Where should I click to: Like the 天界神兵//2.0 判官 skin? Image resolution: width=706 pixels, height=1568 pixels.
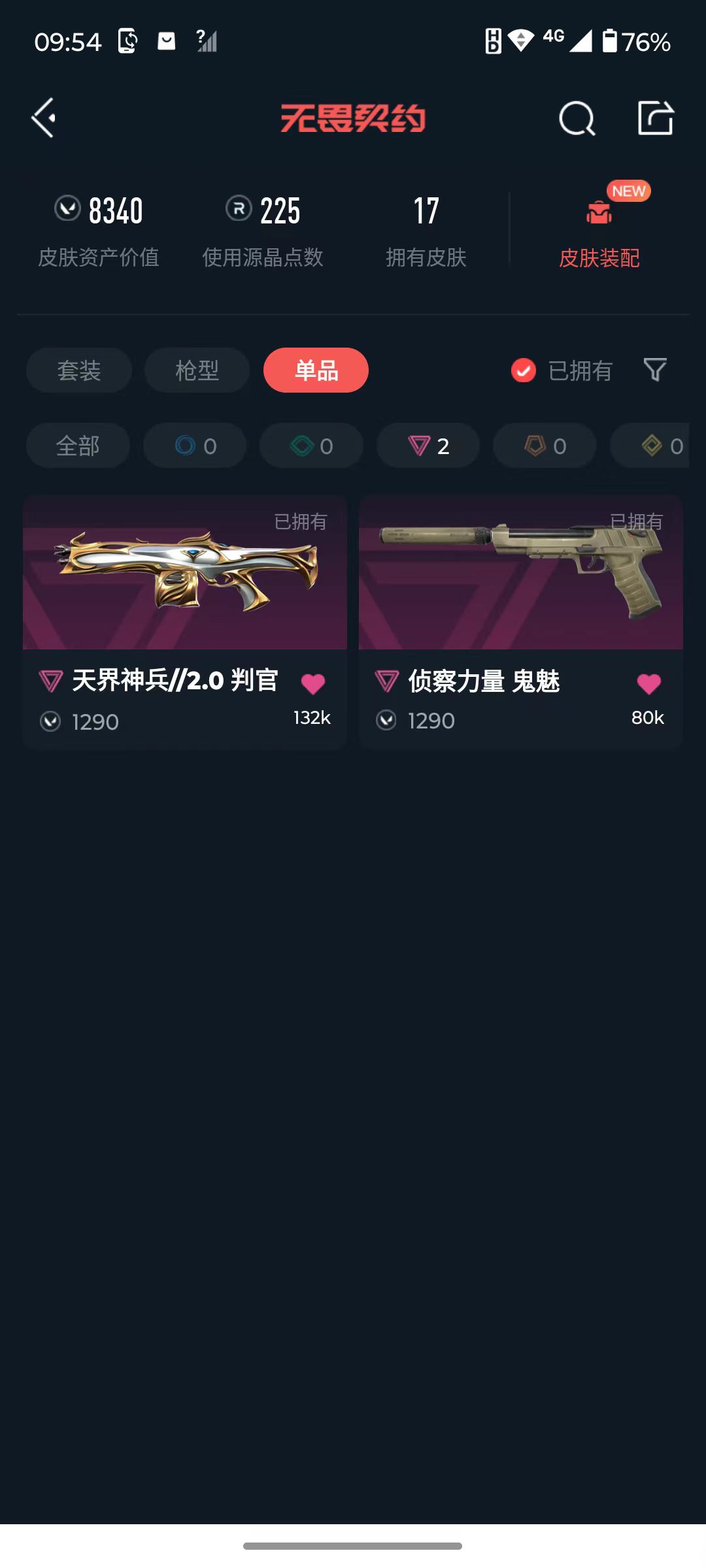pyautogui.click(x=313, y=684)
